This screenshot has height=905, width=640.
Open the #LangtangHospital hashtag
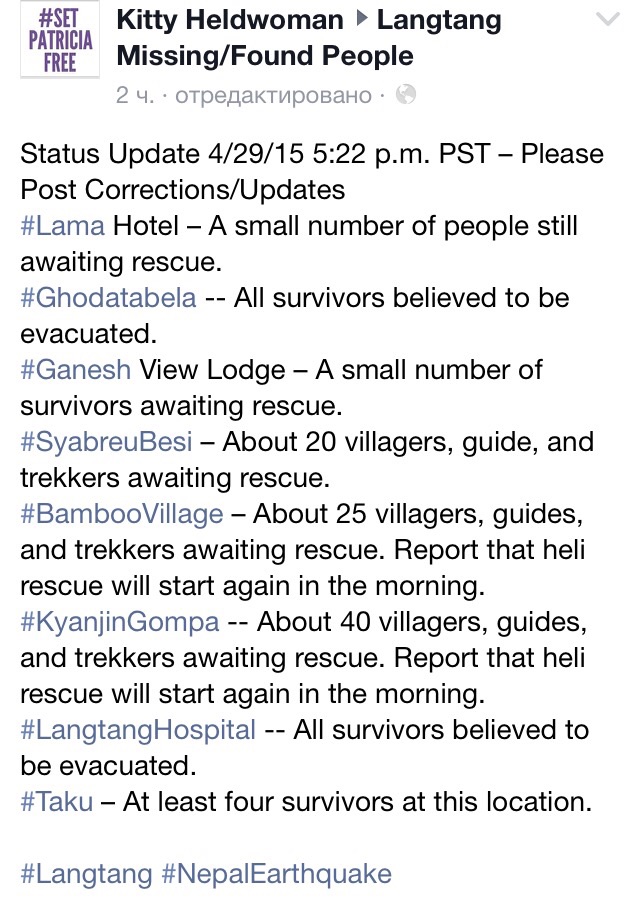click(x=137, y=730)
